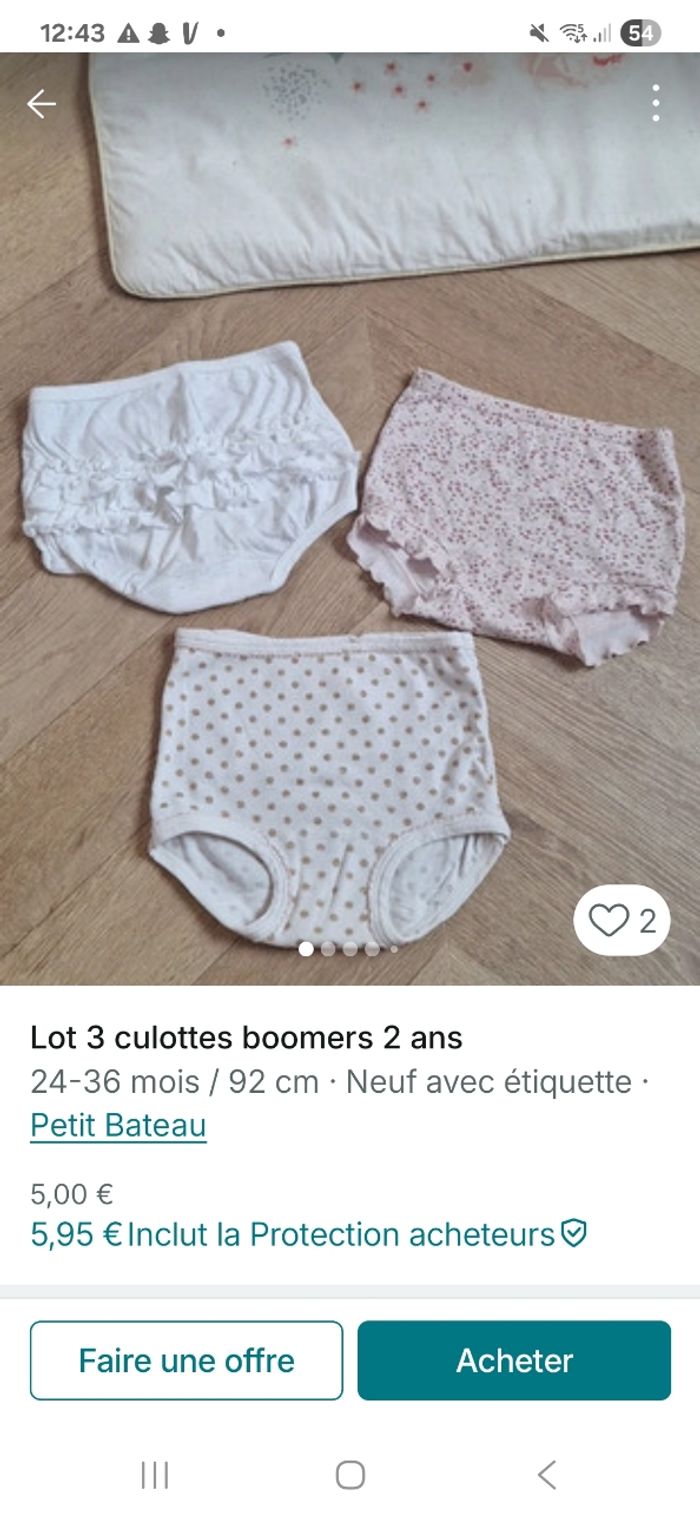Open the buyer protection info
Viewport: 700px width, 1517px height.
(573, 1235)
